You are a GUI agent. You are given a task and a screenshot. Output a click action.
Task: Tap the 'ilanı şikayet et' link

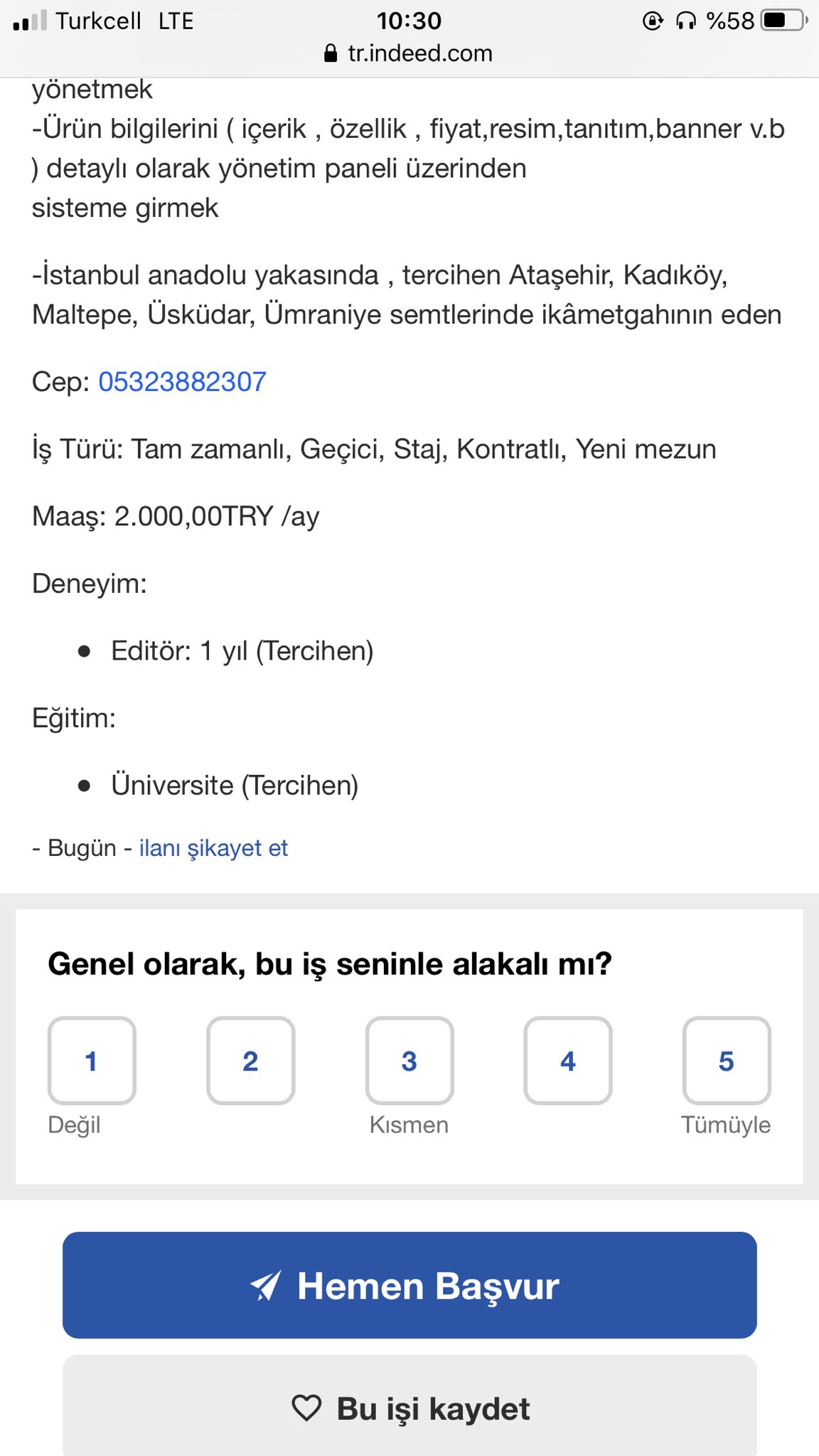(x=213, y=848)
